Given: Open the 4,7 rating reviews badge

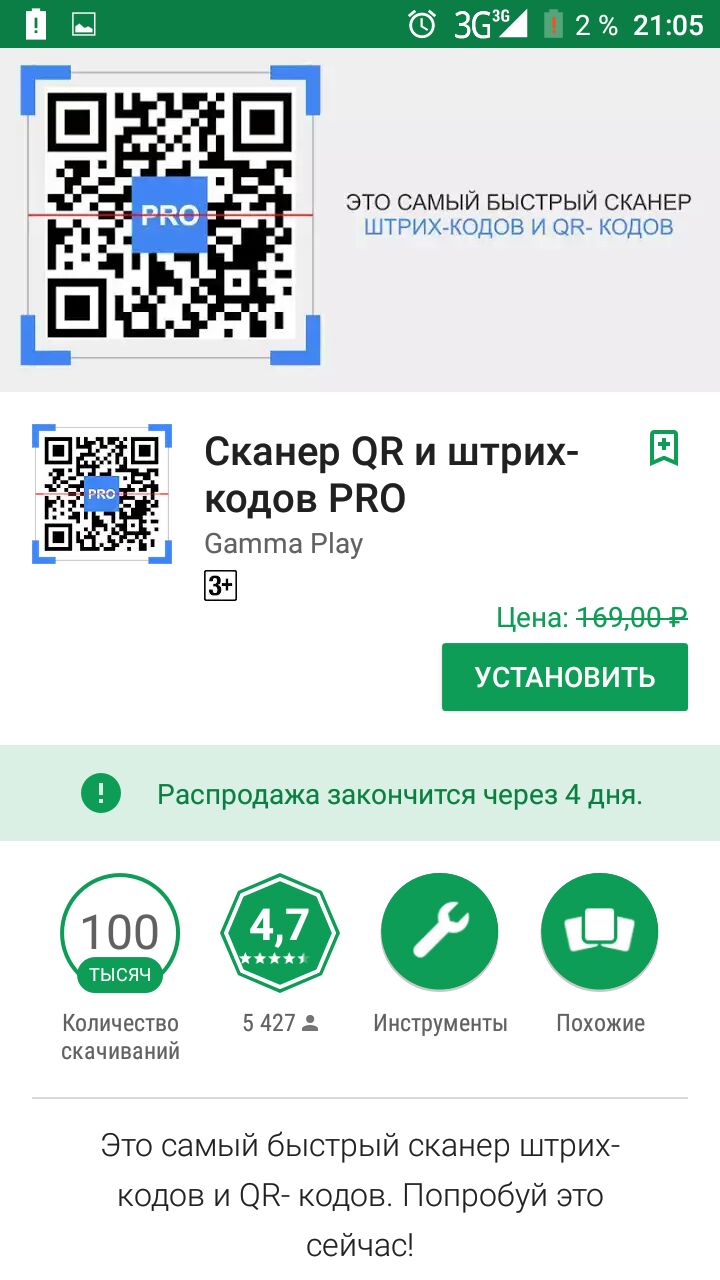Looking at the screenshot, I should [279, 932].
